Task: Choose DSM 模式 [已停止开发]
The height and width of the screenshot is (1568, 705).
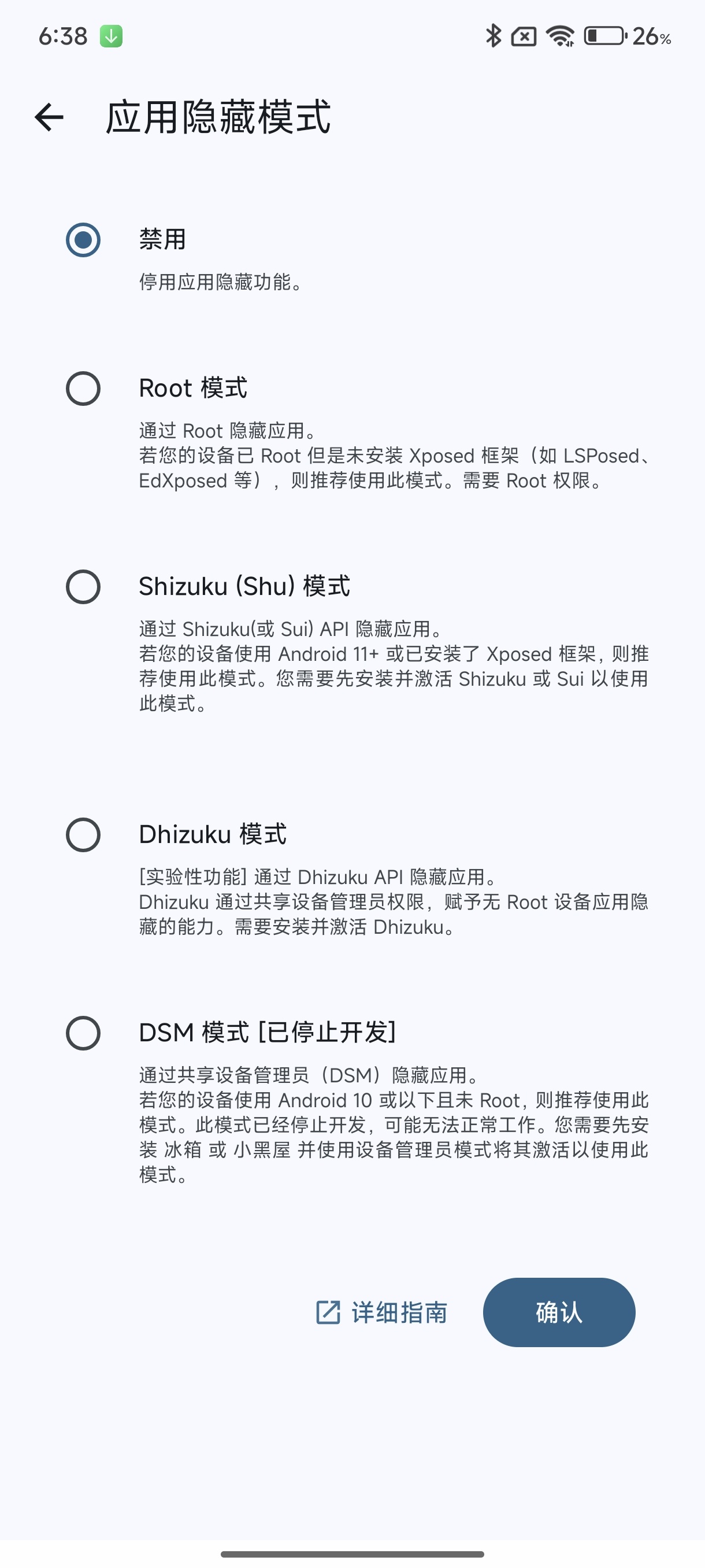Action: click(x=83, y=1033)
